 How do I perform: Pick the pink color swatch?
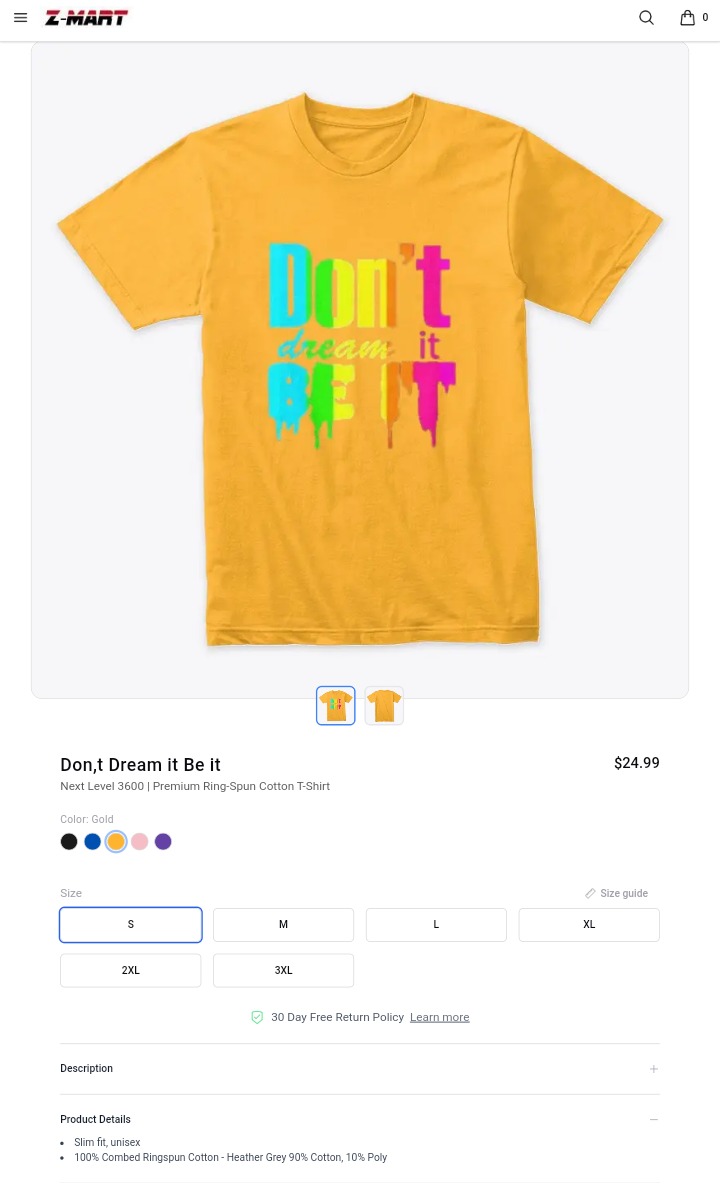pyautogui.click(x=140, y=842)
